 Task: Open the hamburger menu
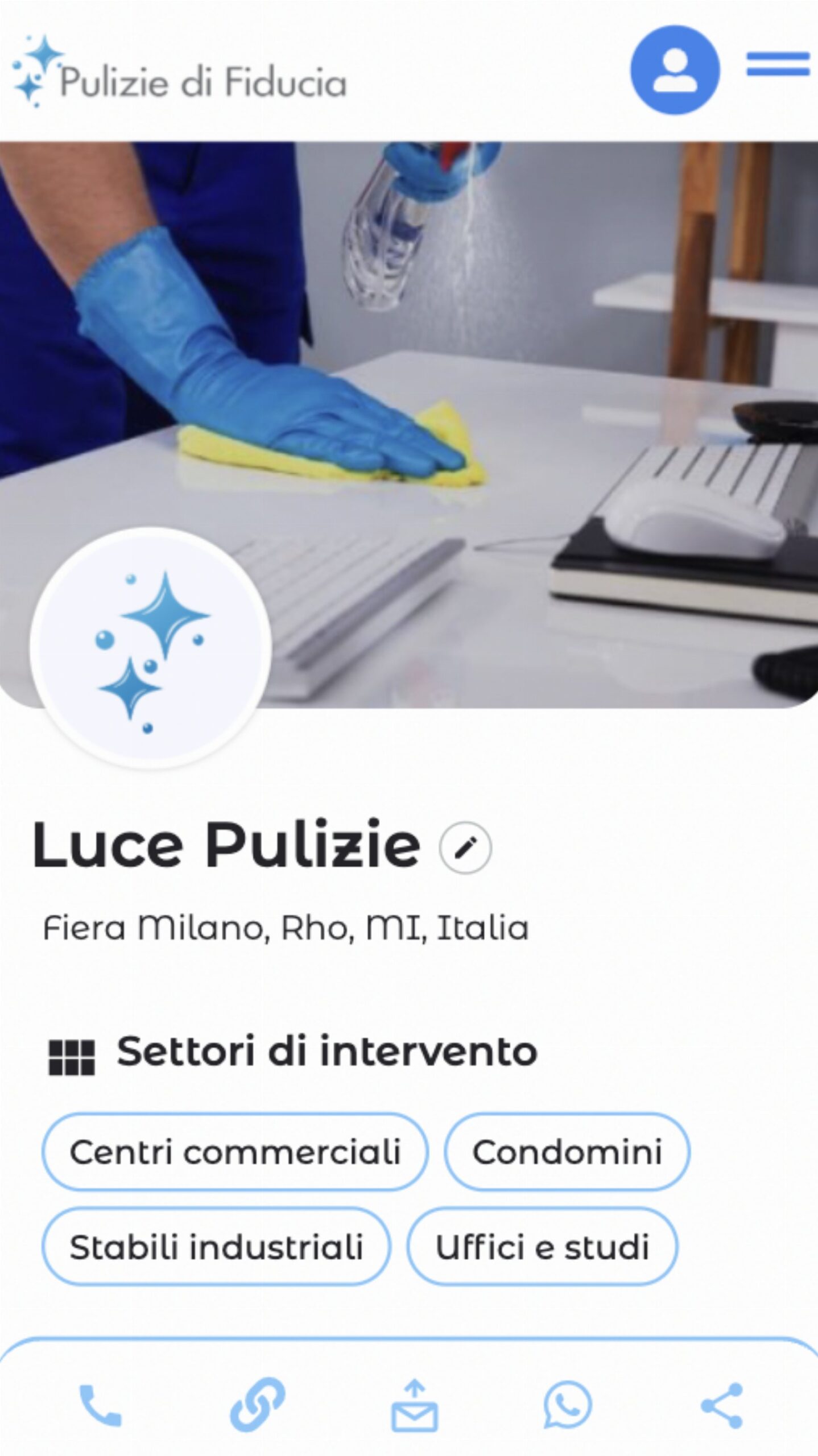pos(778,64)
